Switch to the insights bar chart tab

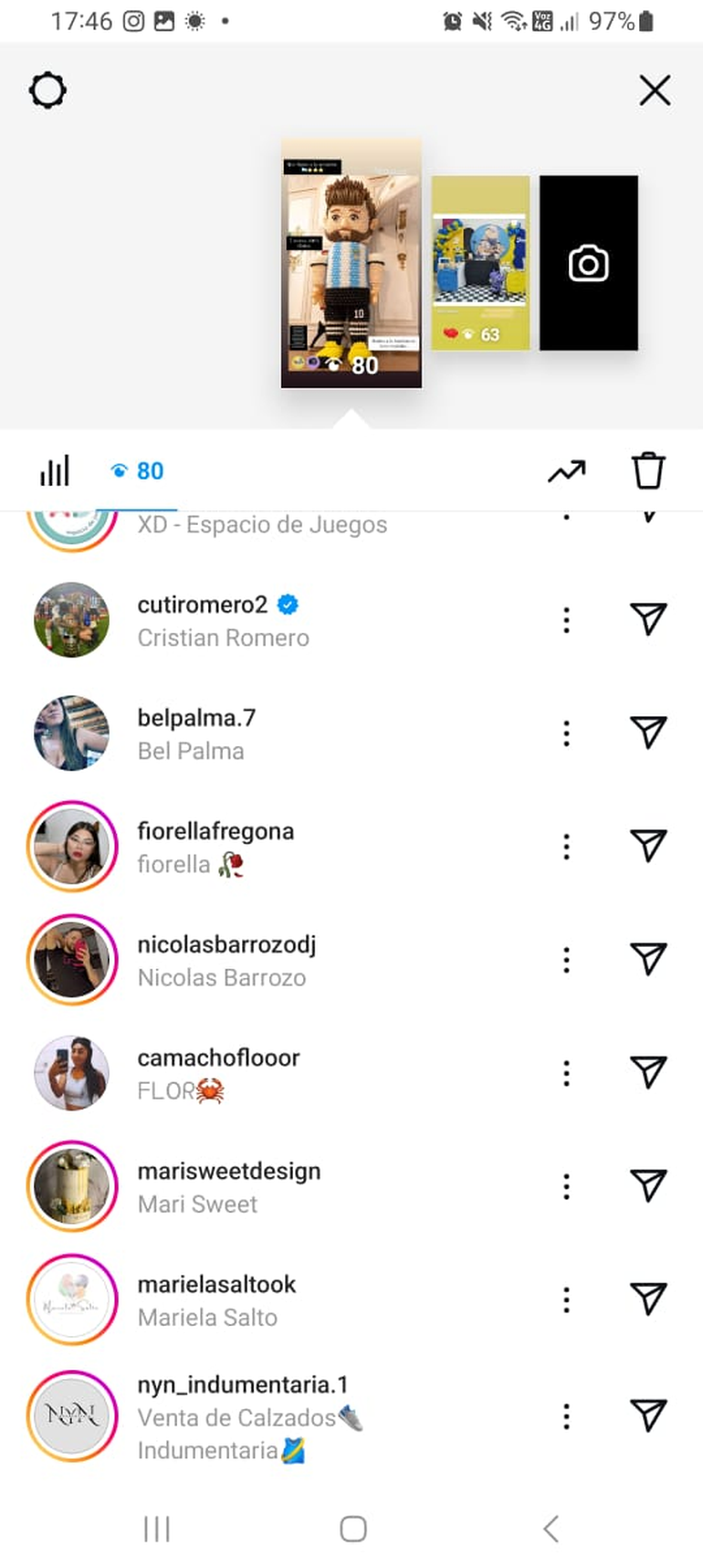[54, 471]
